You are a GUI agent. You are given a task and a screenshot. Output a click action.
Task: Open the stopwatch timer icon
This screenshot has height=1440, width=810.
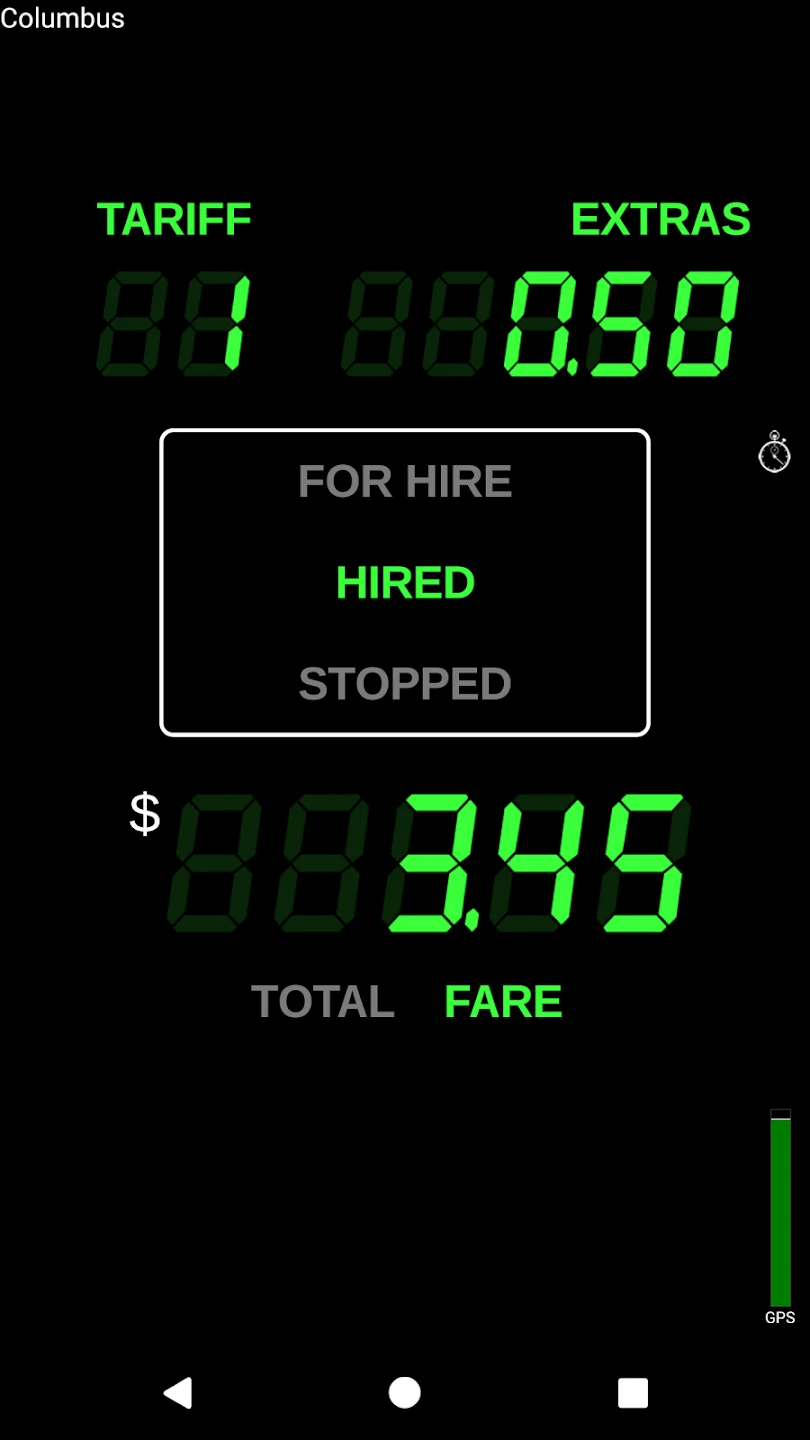tap(774, 452)
